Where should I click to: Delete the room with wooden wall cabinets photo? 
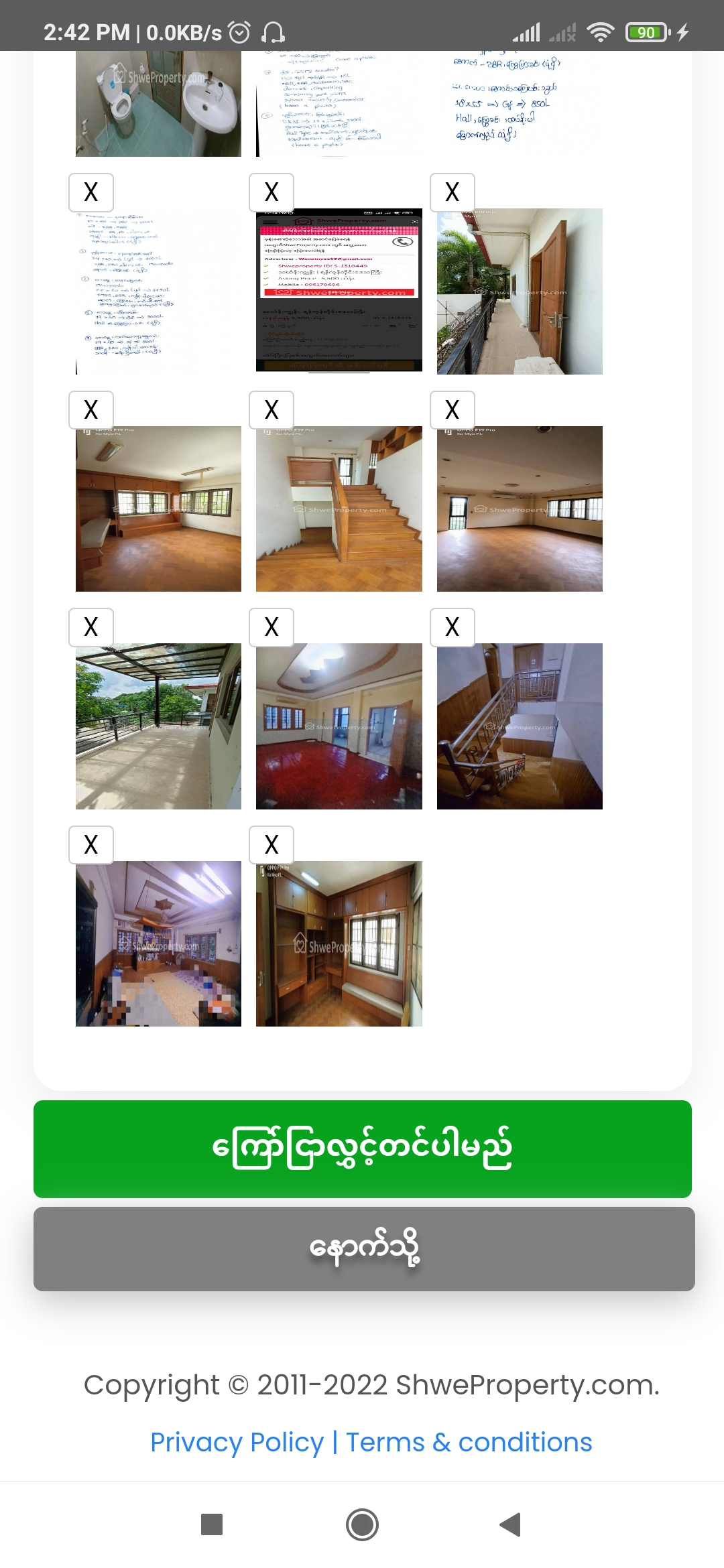(91, 409)
